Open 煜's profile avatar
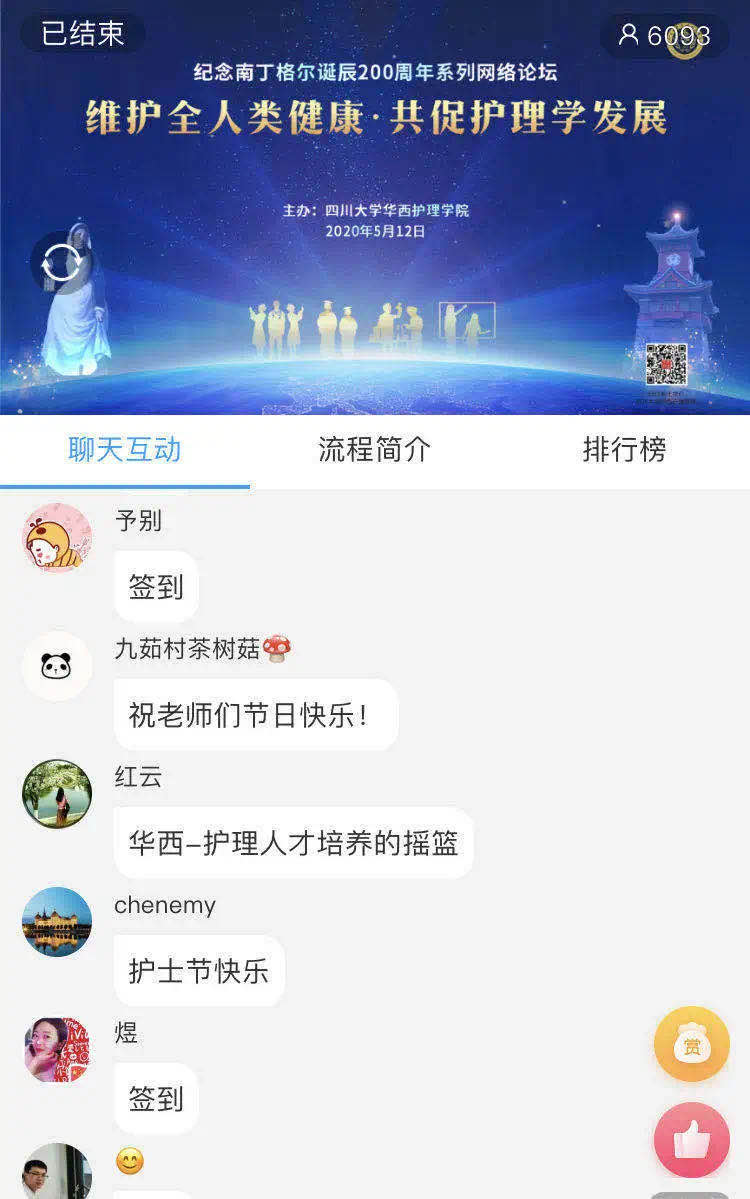 click(57, 1050)
